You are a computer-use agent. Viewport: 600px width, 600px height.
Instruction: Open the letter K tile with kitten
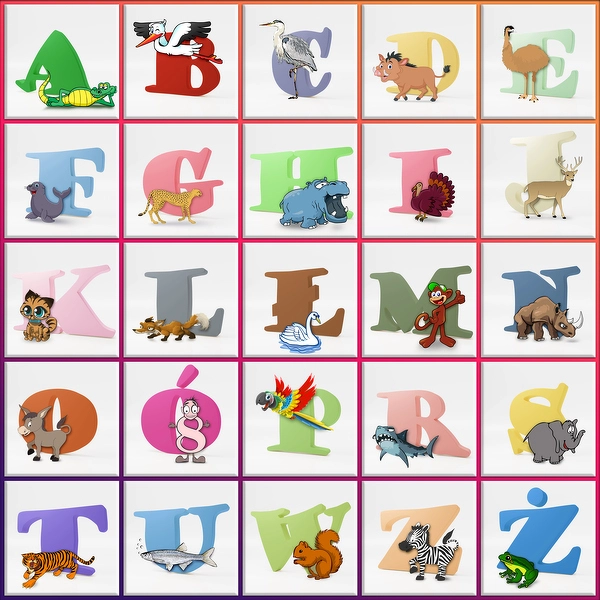(x=61, y=300)
